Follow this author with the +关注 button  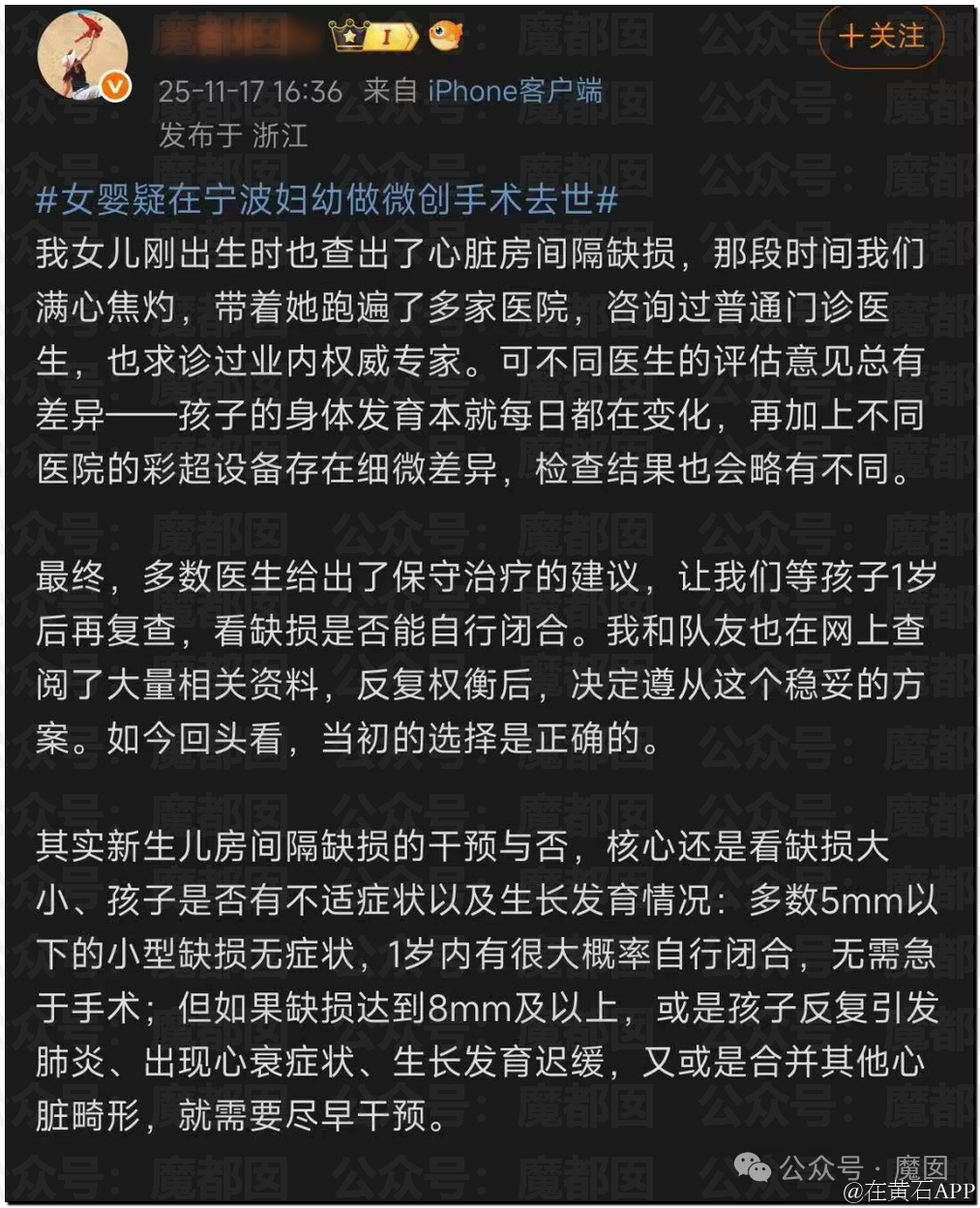[x=879, y=37]
